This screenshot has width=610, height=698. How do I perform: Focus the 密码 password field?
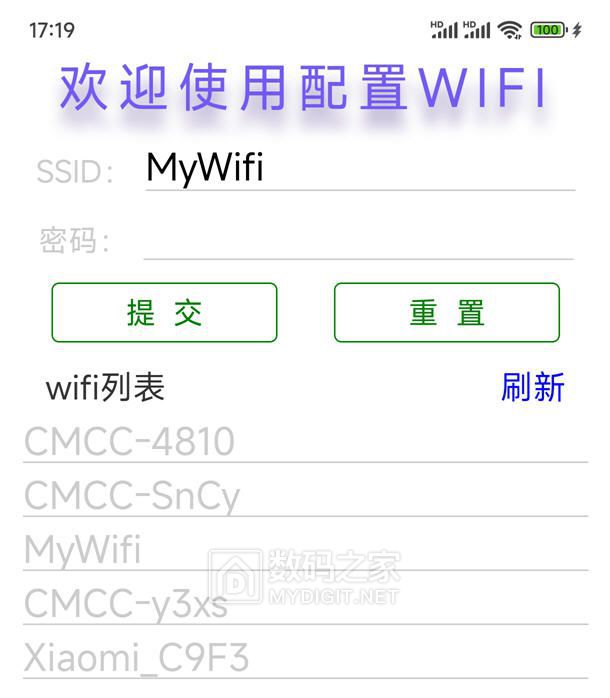tap(358, 240)
